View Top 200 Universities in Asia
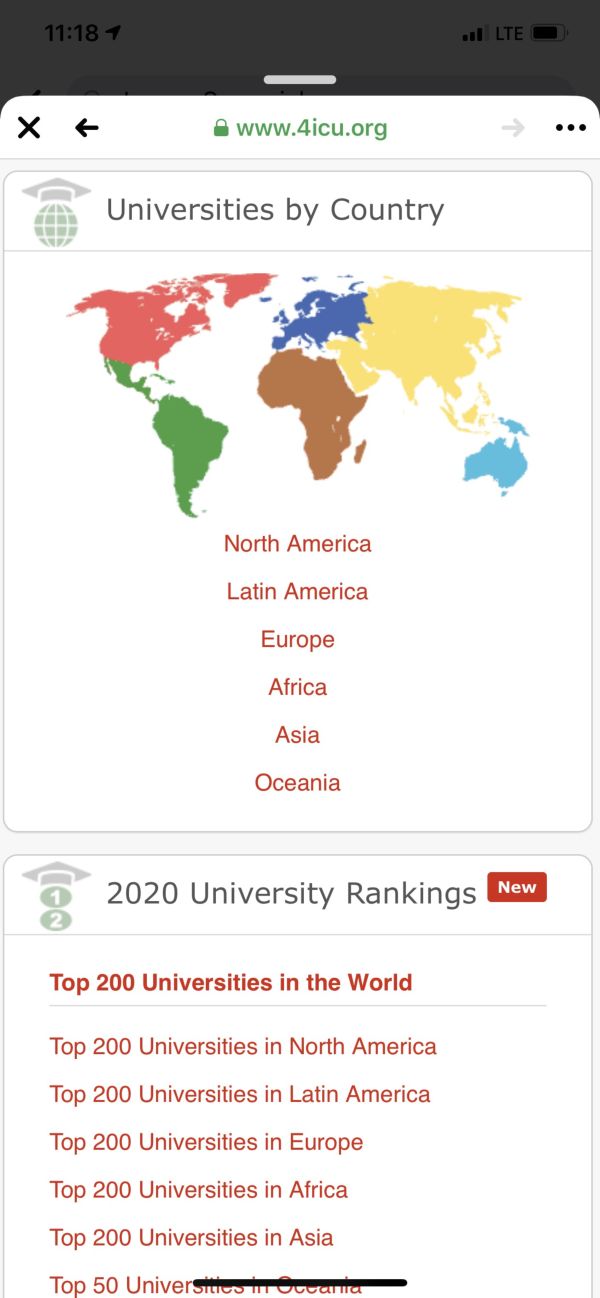The height and width of the screenshot is (1298, 600). coord(191,1238)
